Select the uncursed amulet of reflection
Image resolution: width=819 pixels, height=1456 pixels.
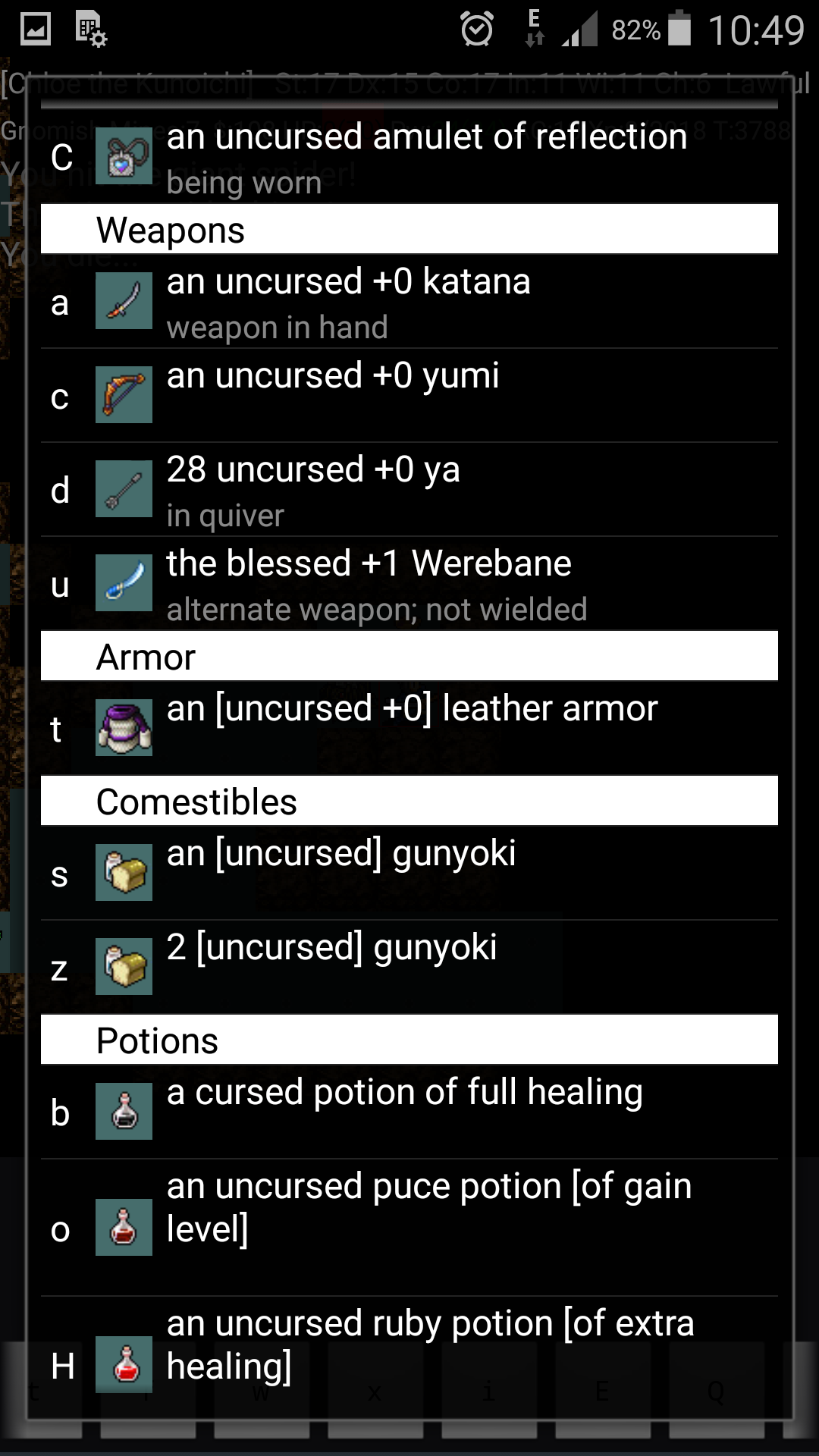(409, 156)
